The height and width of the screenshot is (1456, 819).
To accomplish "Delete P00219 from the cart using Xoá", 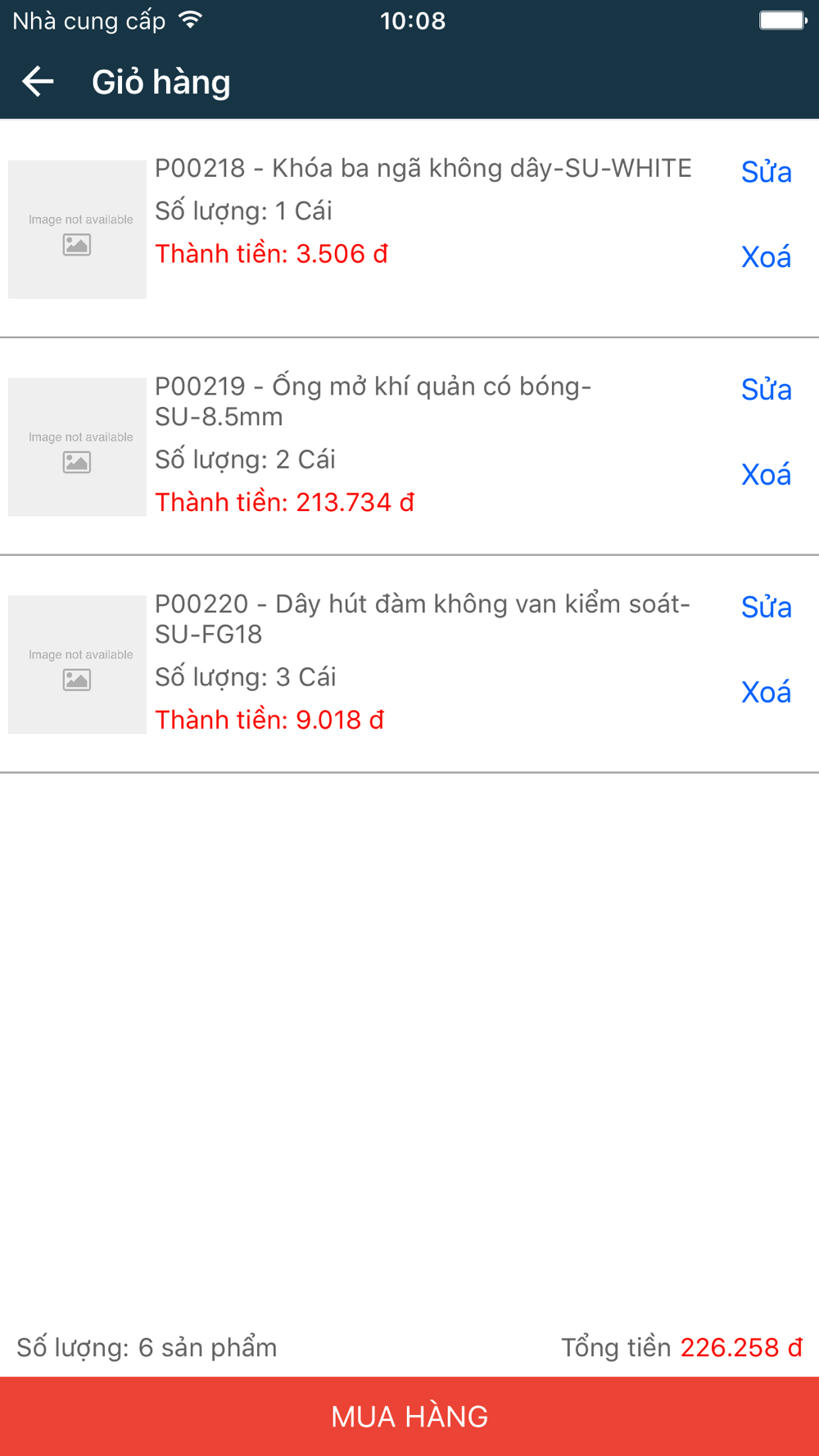I will click(766, 475).
